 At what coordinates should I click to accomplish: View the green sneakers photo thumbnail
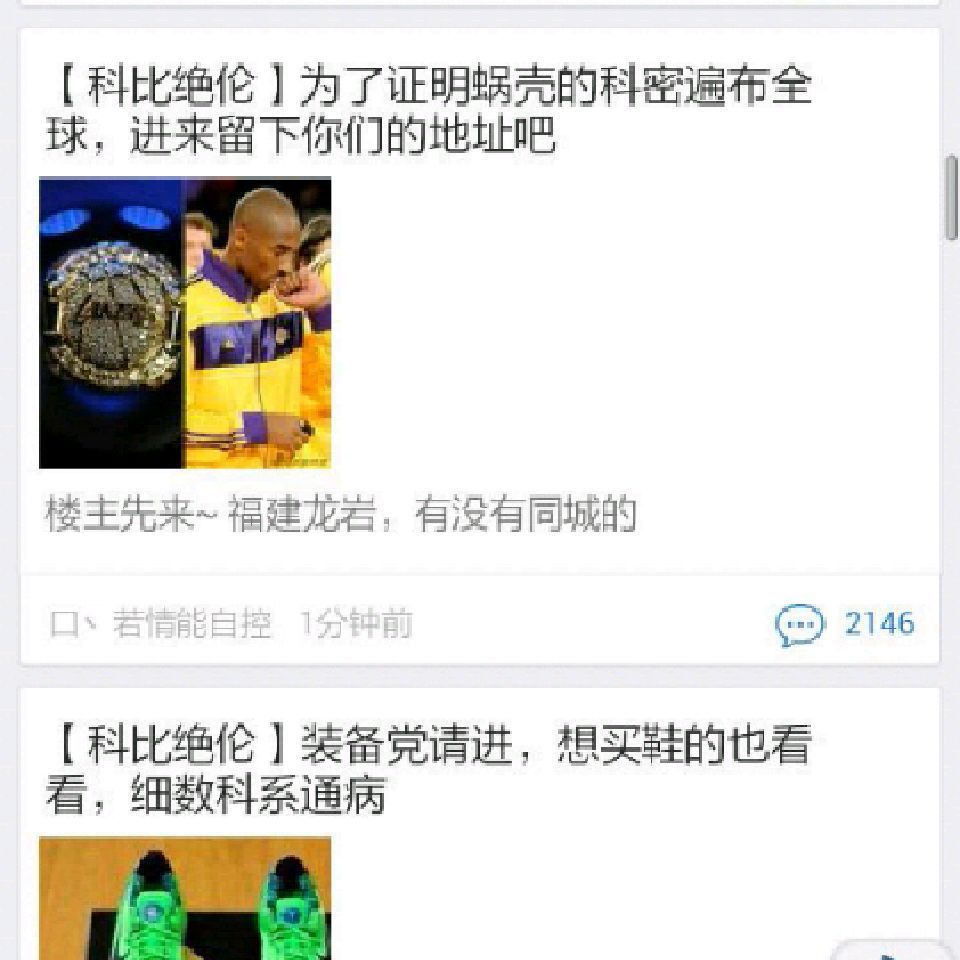click(185, 898)
